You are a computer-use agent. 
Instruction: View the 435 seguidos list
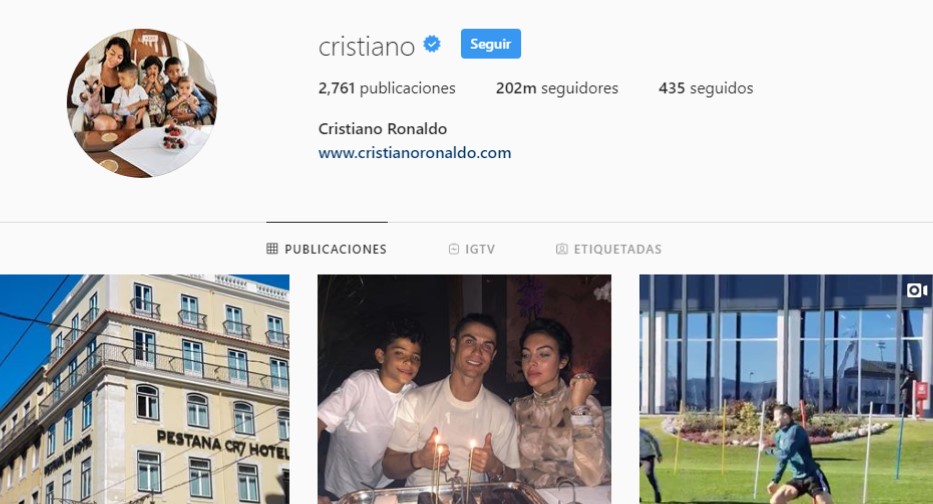[x=705, y=88]
